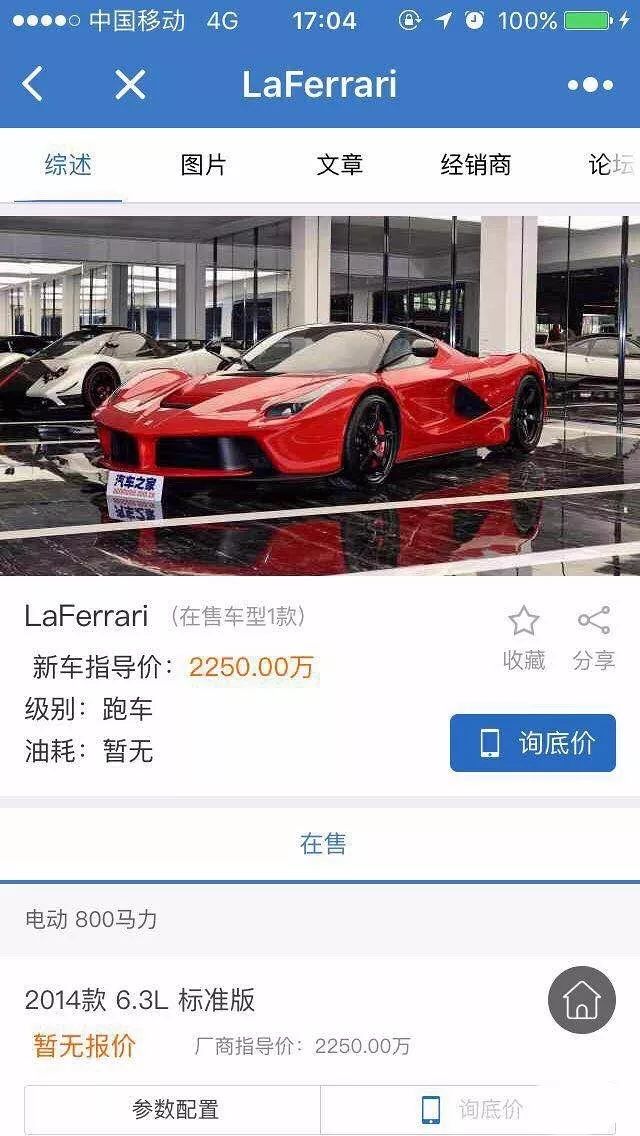
Task: Switch to the 文章 tab
Action: click(x=340, y=165)
